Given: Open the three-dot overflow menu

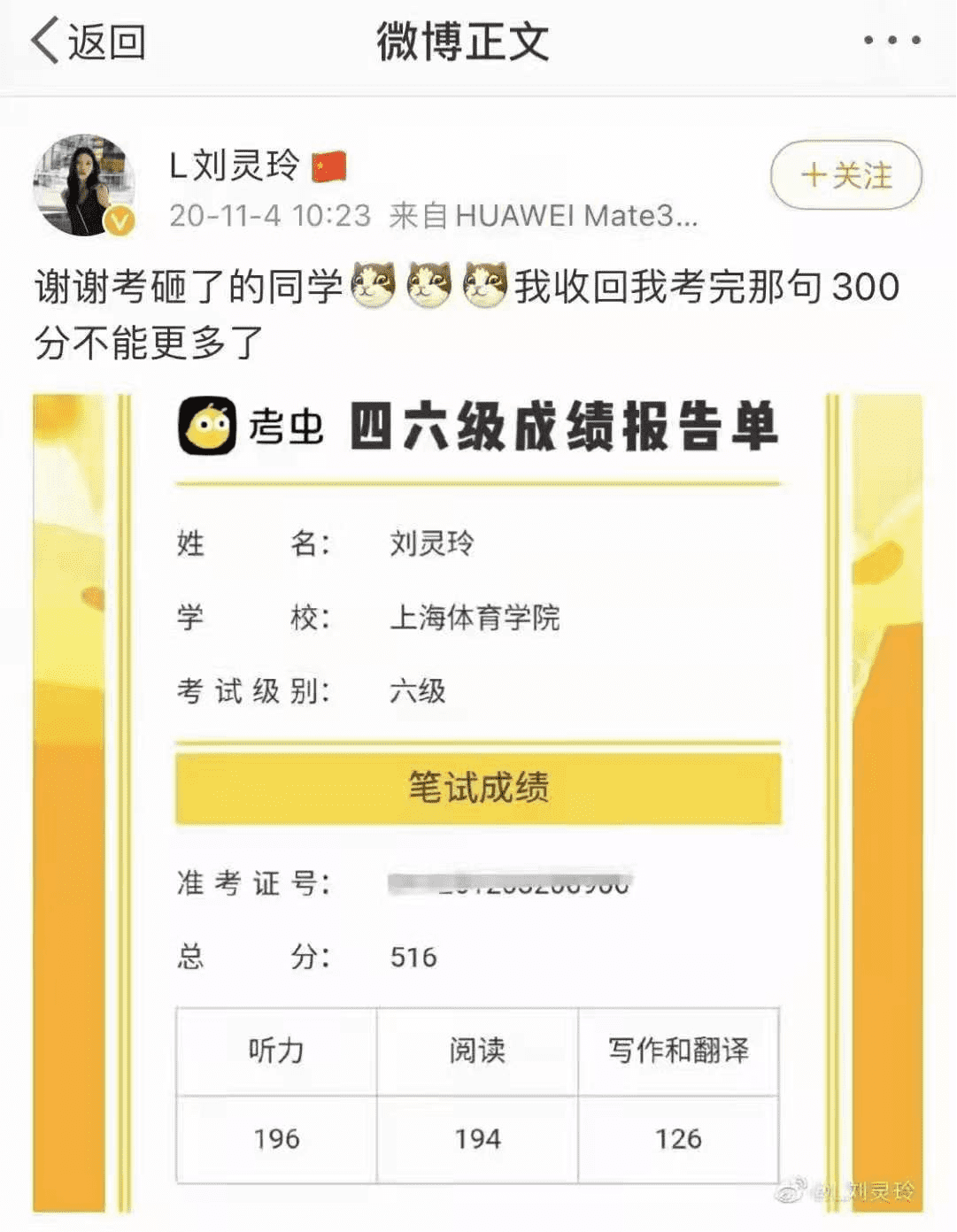Looking at the screenshot, I should click(x=891, y=41).
